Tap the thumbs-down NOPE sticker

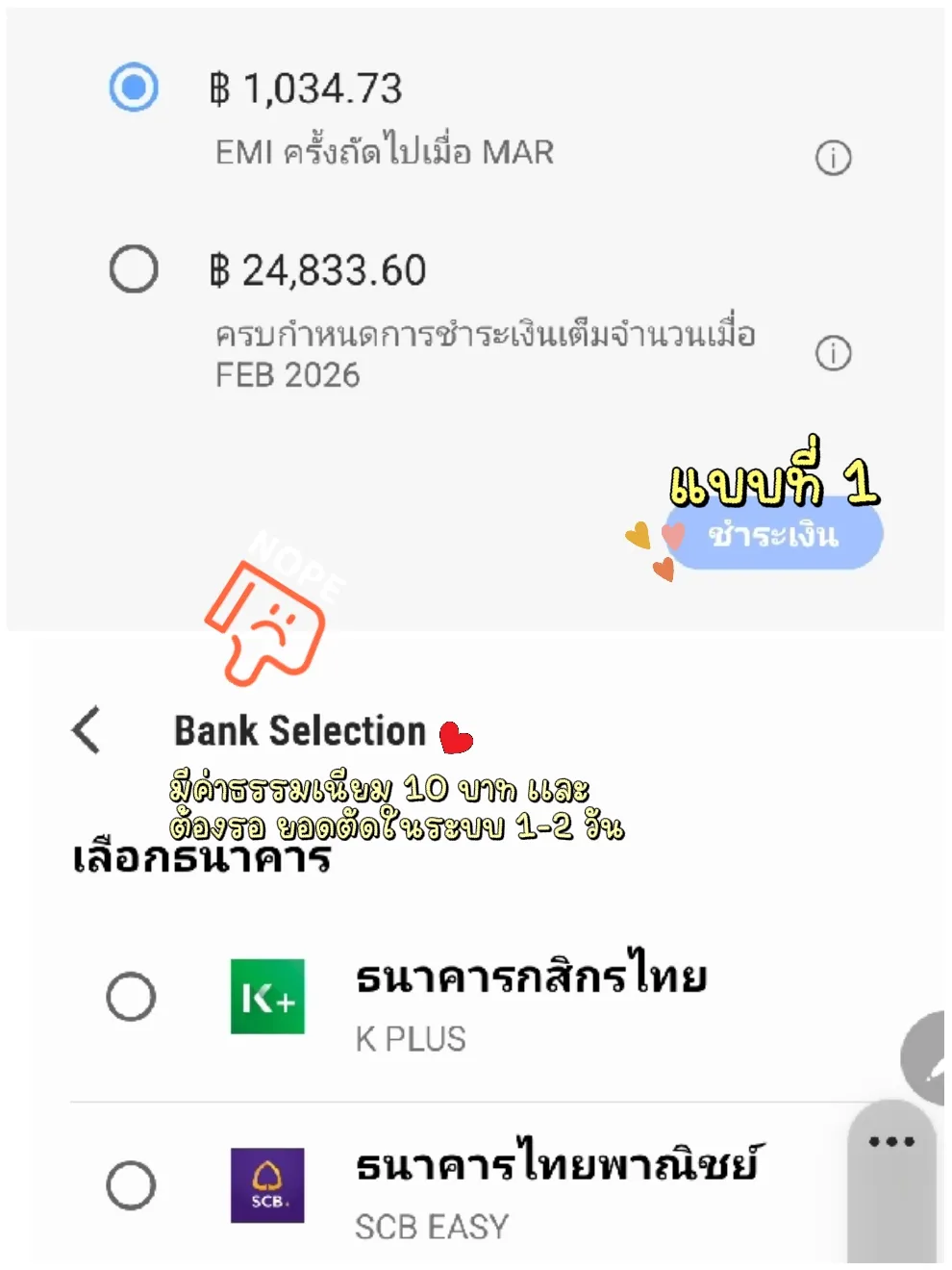267,616
